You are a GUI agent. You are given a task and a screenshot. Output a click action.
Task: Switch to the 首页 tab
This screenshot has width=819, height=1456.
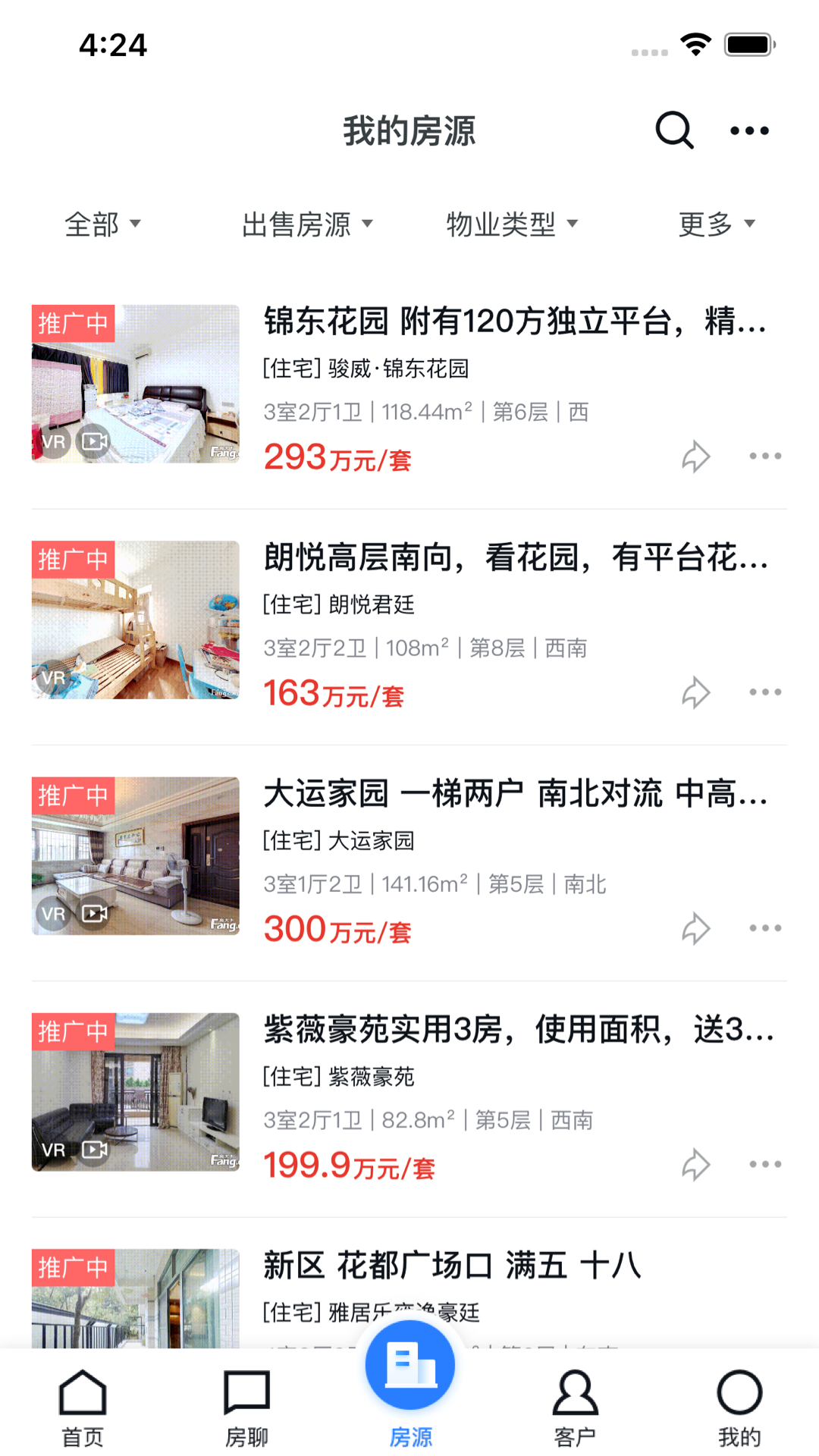point(83,1407)
